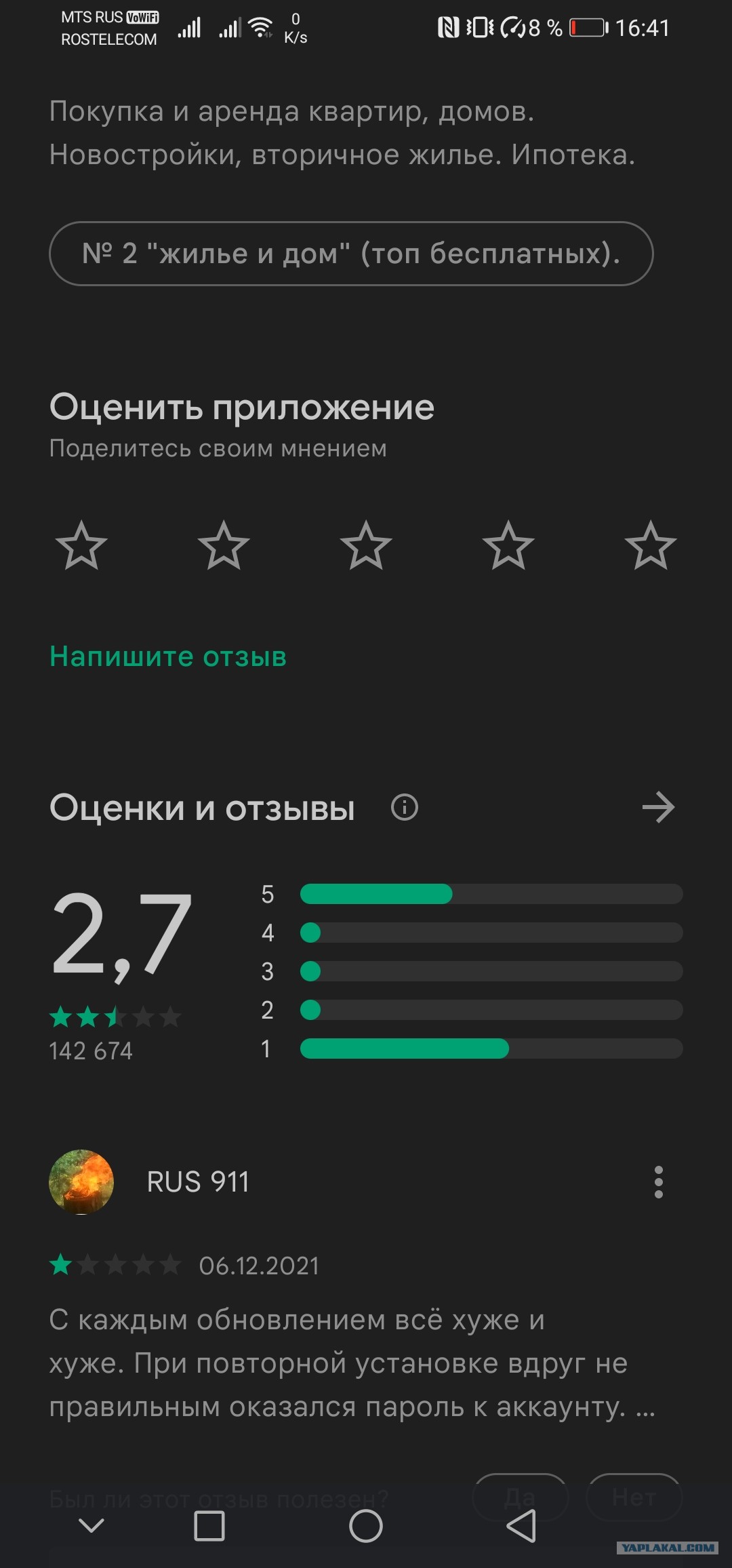
Task: Select a four-star rating
Action: (x=508, y=545)
